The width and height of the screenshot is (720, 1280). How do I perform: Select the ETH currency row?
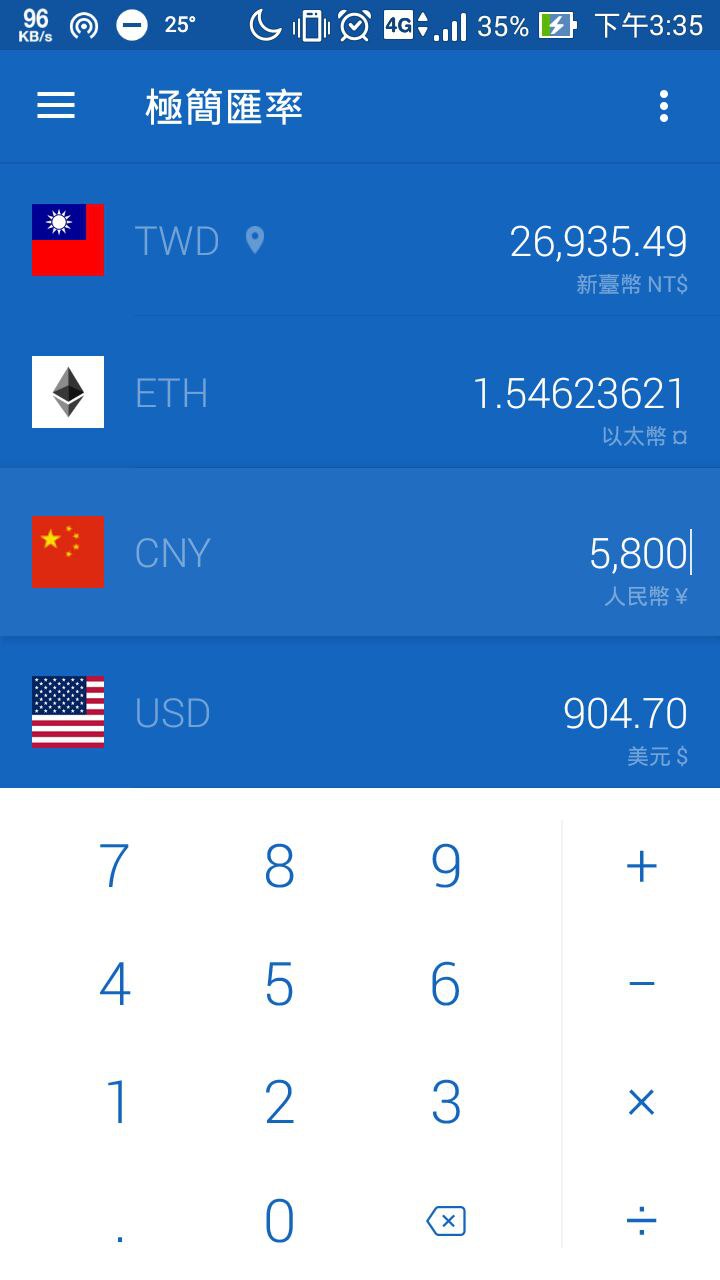pos(360,392)
